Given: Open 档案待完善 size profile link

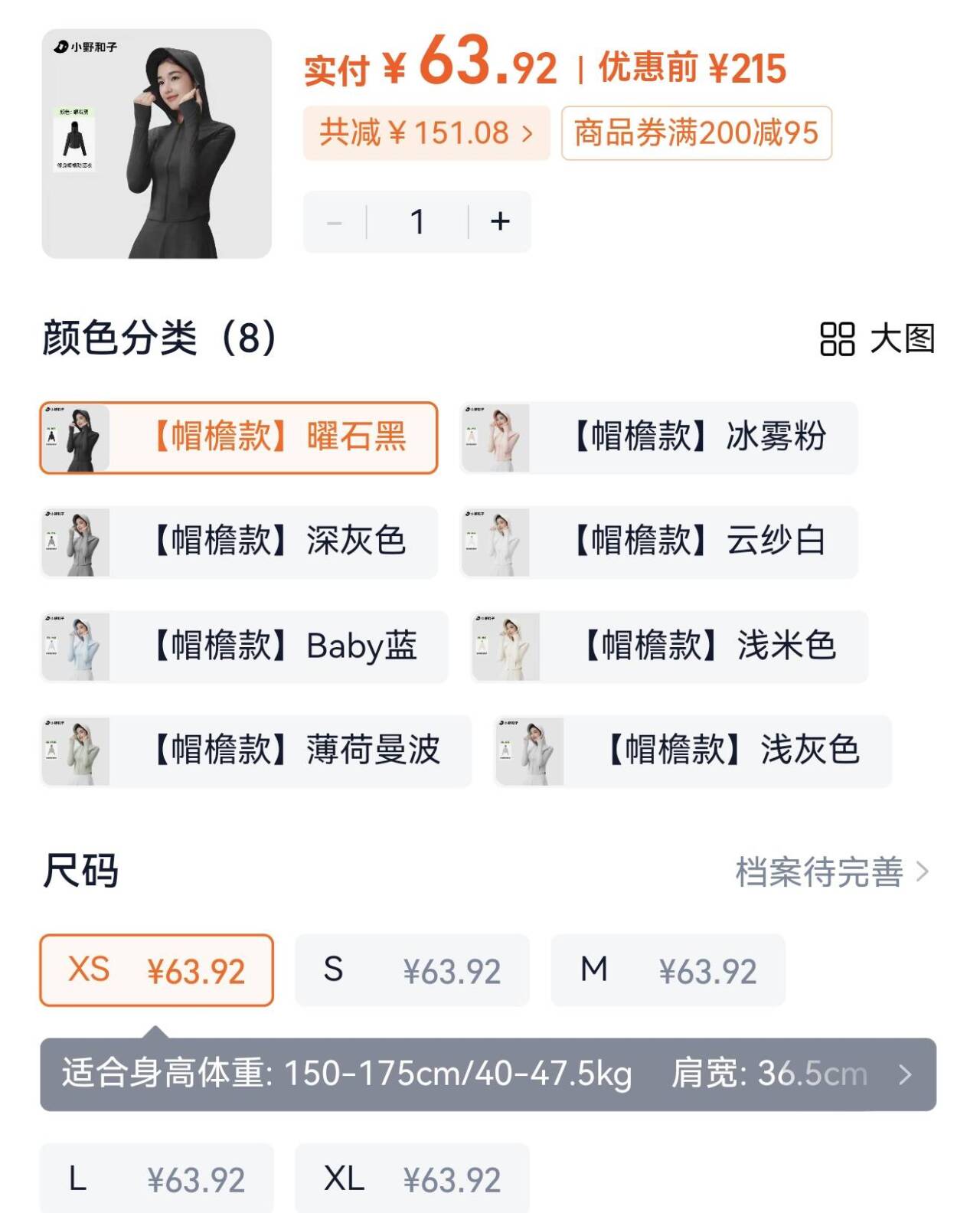Looking at the screenshot, I should 831,871.
